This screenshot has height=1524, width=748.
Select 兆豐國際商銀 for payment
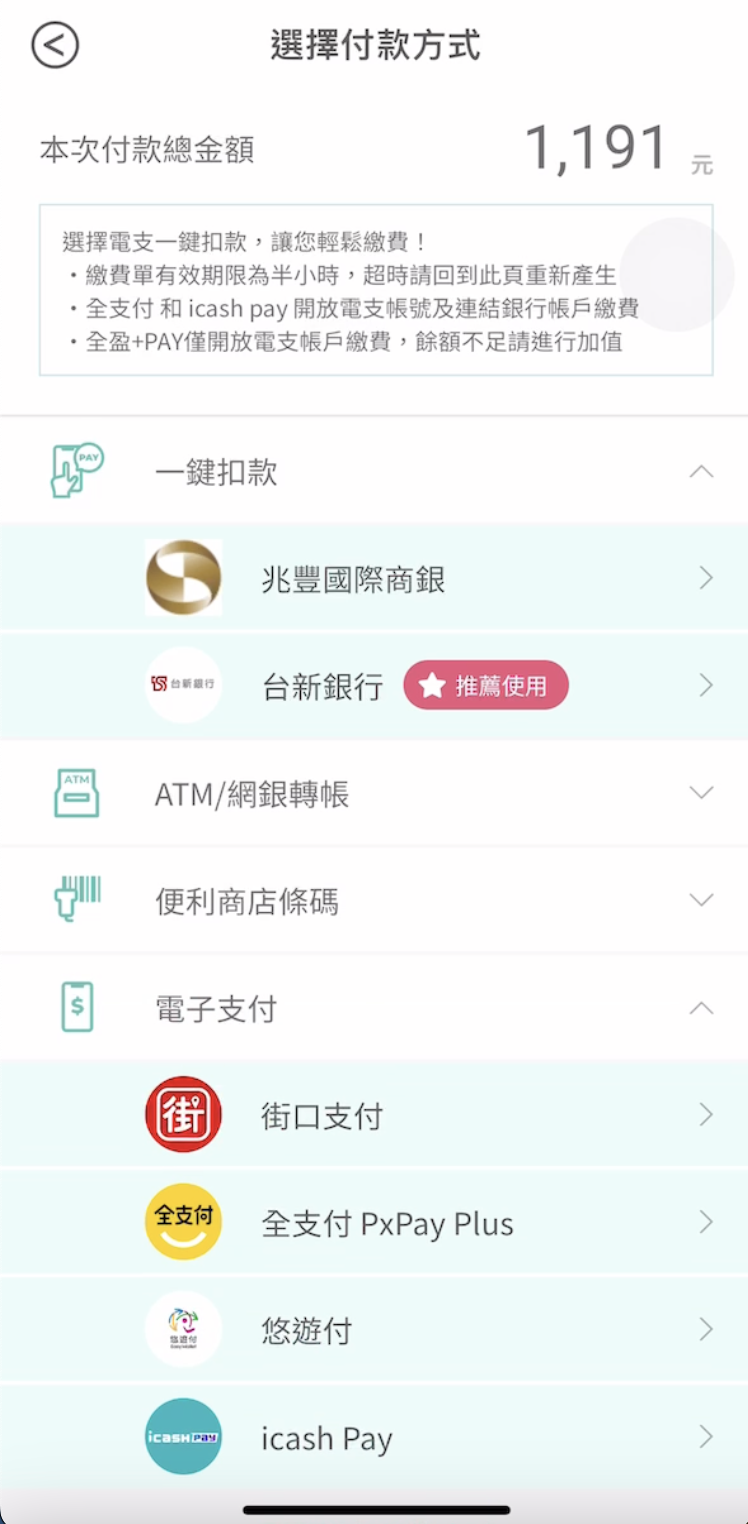374,578
